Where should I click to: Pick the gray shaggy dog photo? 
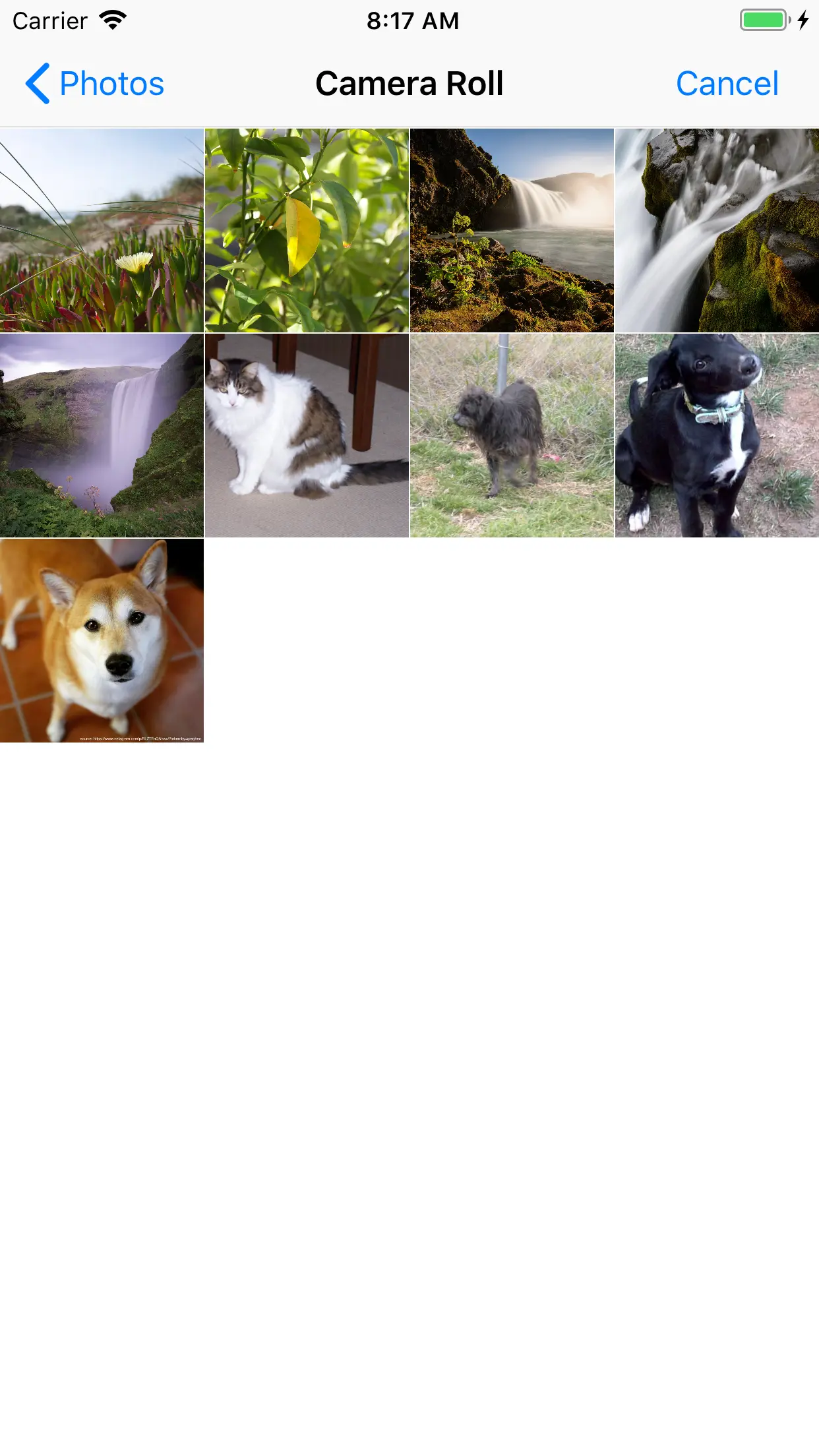pyautogui.click(x=512, y=435)
